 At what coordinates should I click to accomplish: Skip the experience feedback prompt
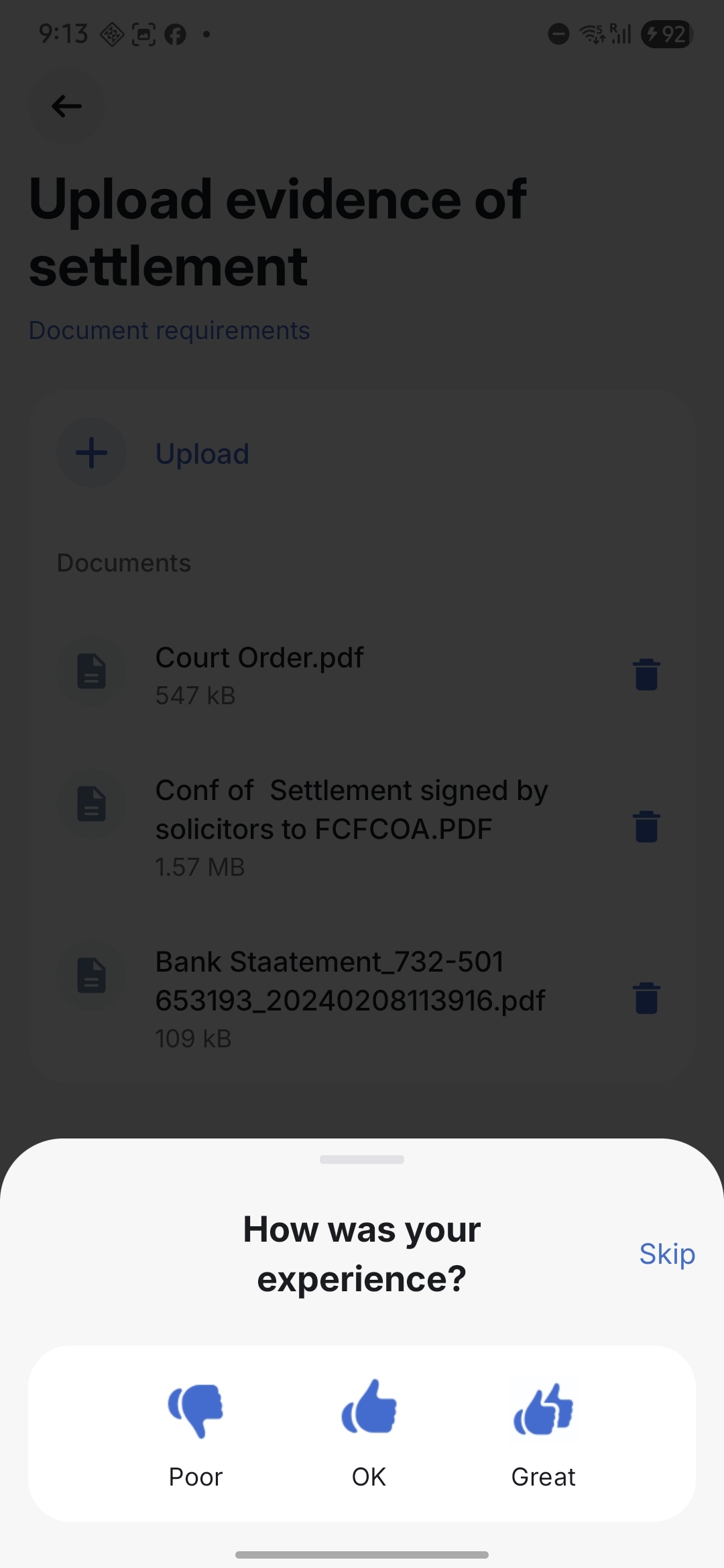click(666, 1254)
